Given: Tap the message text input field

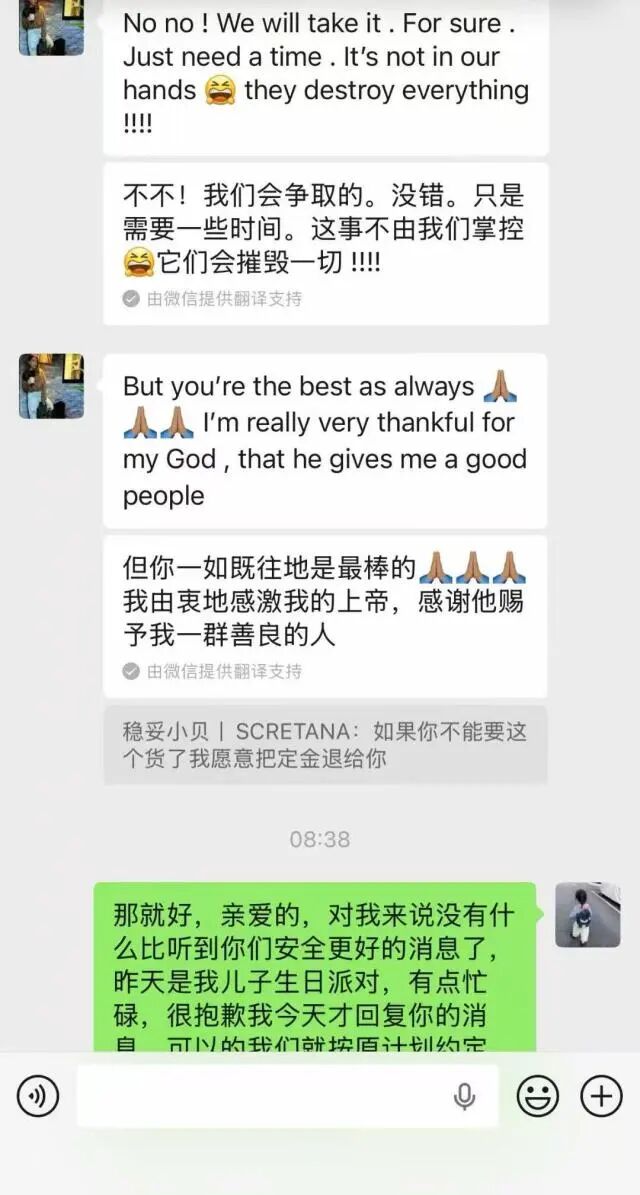Looking at the screenshot, I should coord(260,1096).
